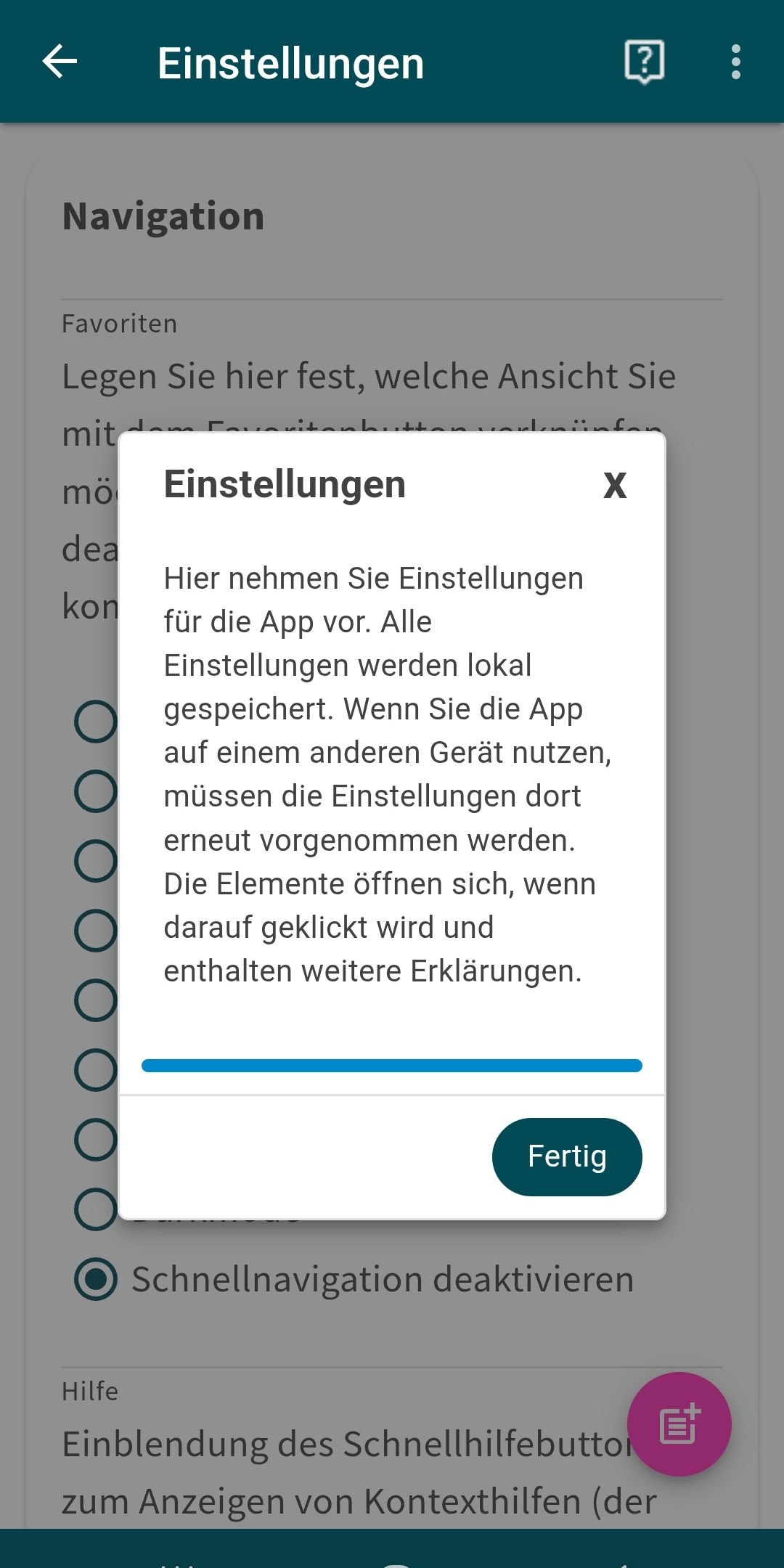Screen dimensions: 784x1568
Task: Open the three-dot overflow menu
Action: point(735,62)
